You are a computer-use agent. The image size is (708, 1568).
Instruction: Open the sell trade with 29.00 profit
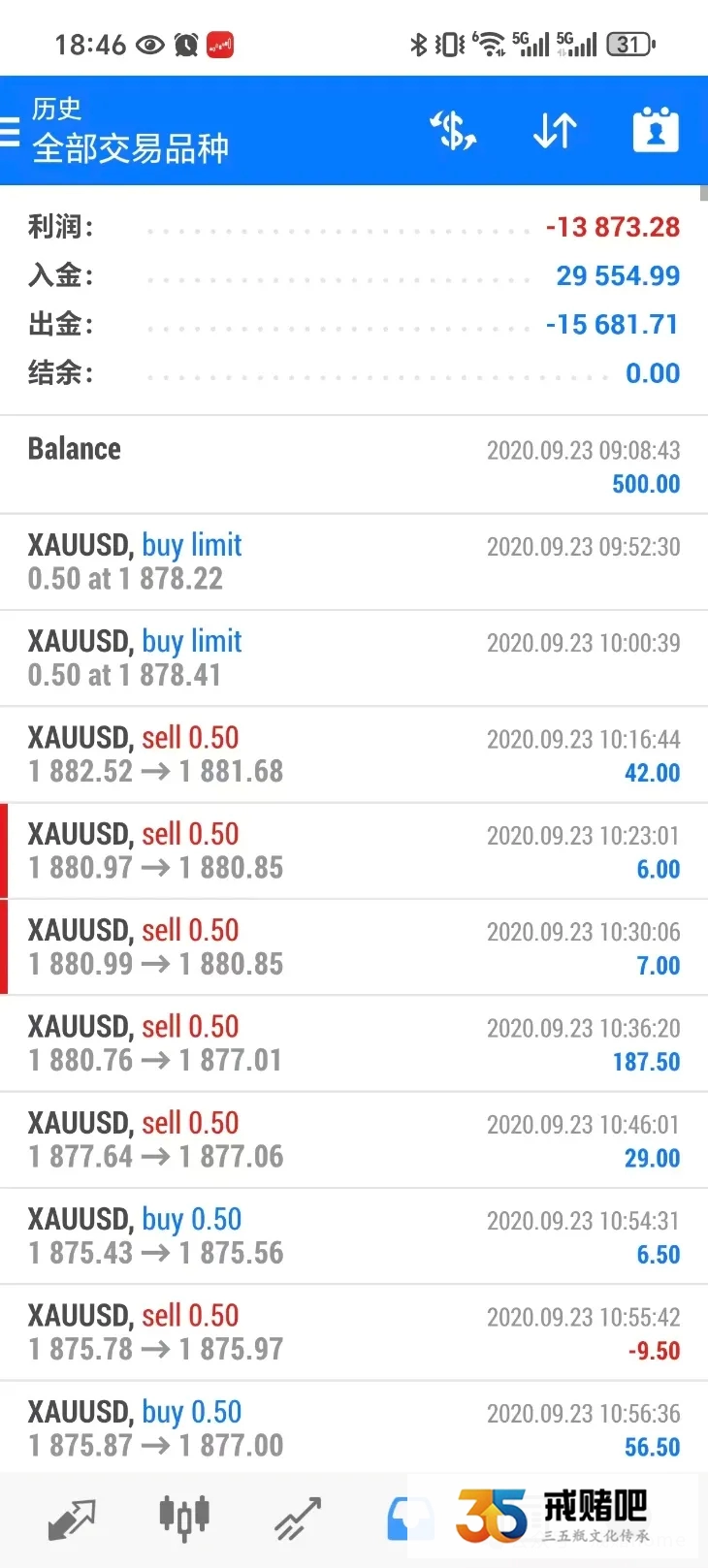click(x=354, y=1139)
